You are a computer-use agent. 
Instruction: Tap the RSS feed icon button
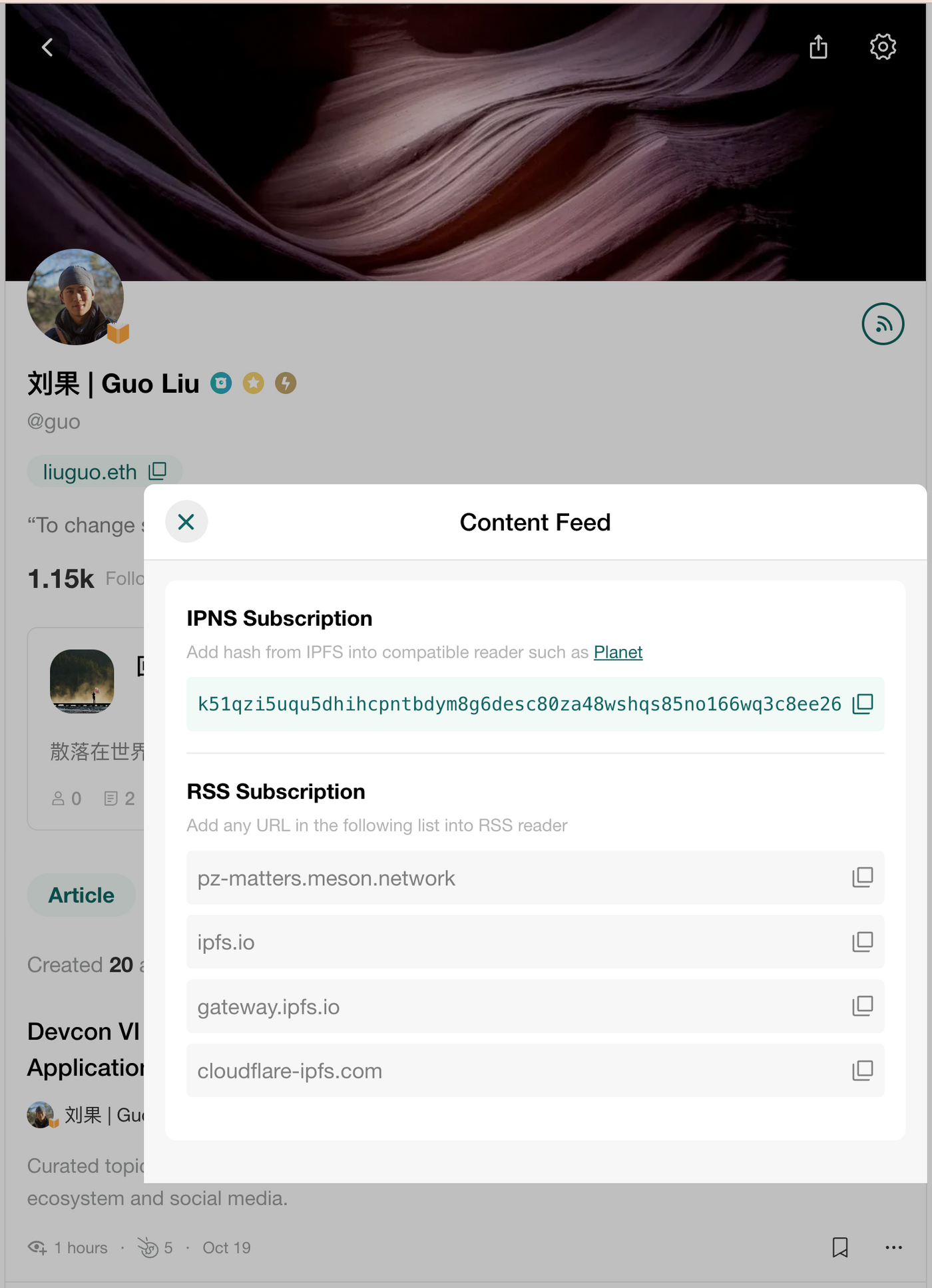pos(883,324)
